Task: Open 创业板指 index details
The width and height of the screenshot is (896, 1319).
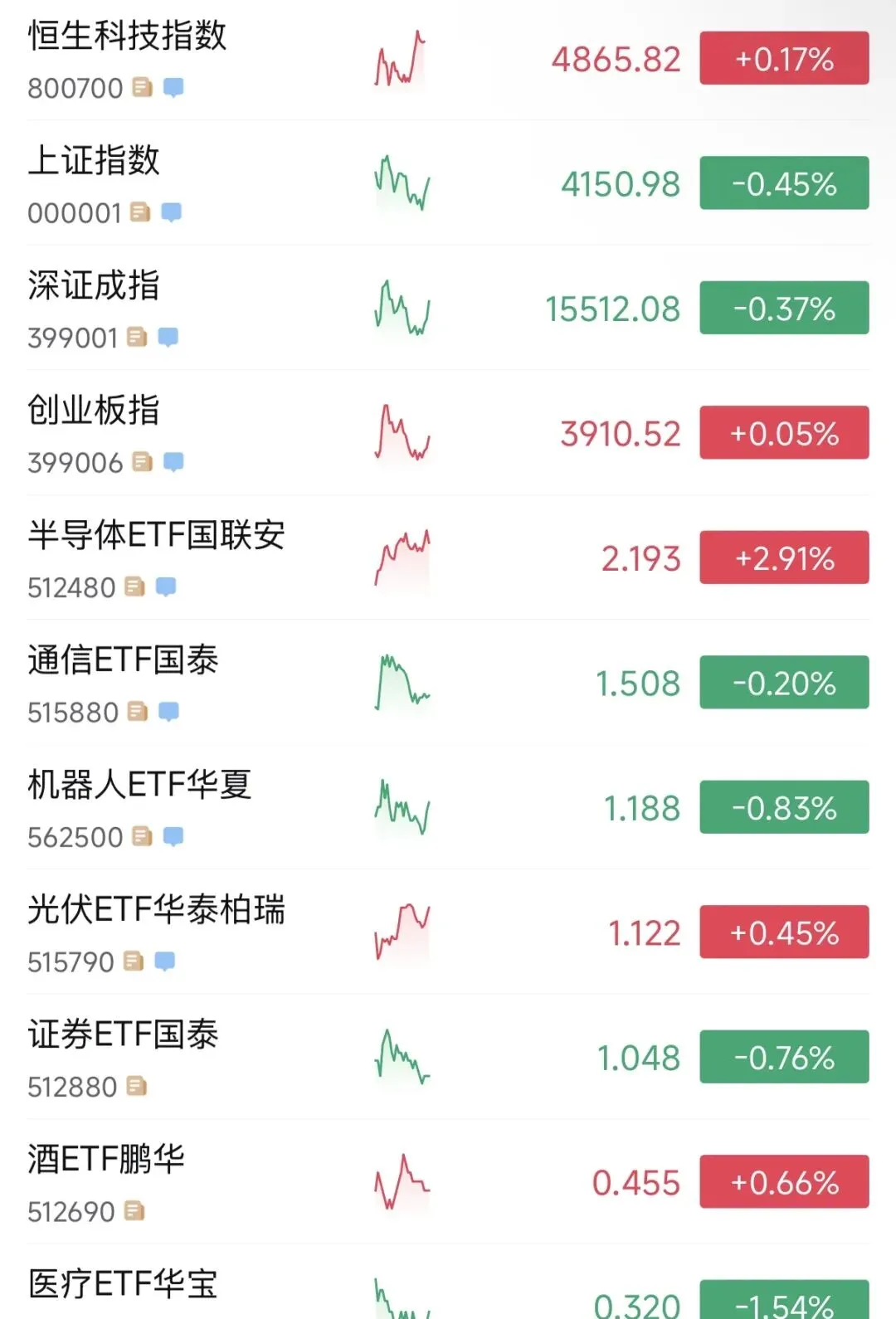Action: [x=448, y=433]
